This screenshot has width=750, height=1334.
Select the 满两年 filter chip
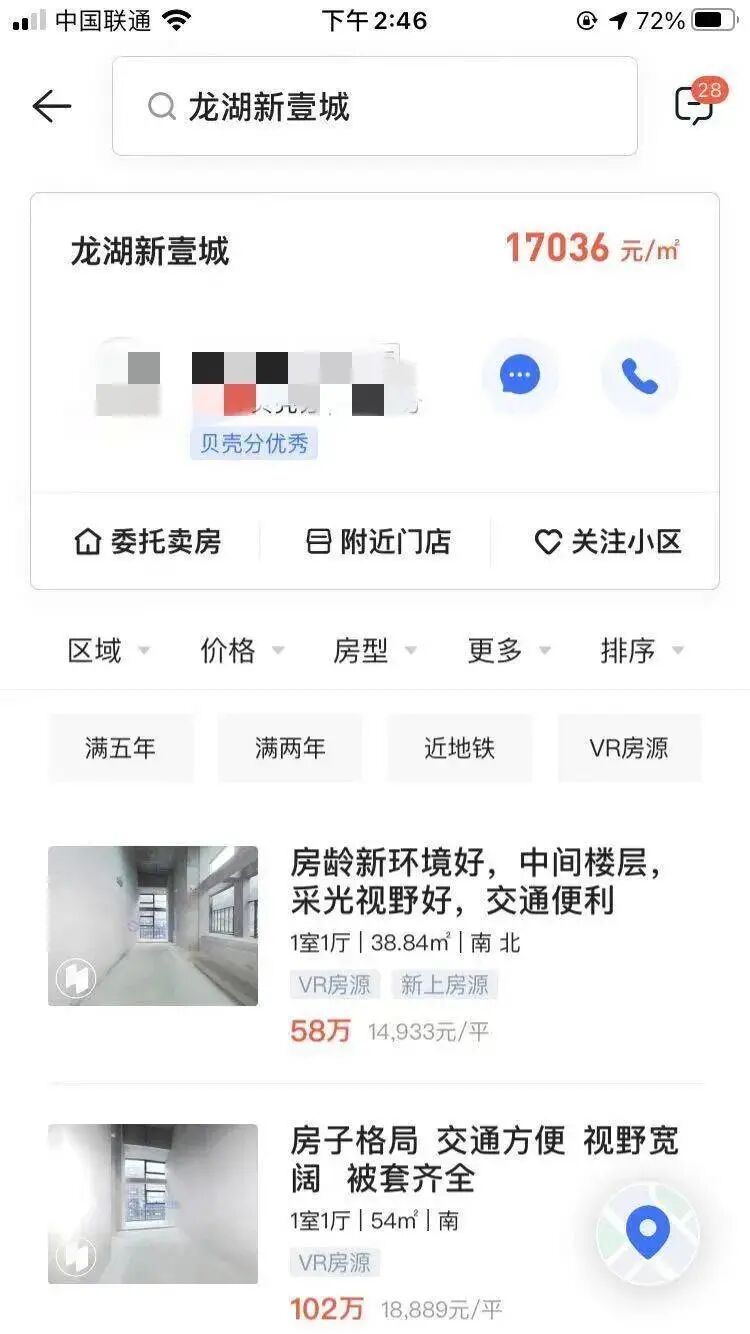(x=290, y=748)
